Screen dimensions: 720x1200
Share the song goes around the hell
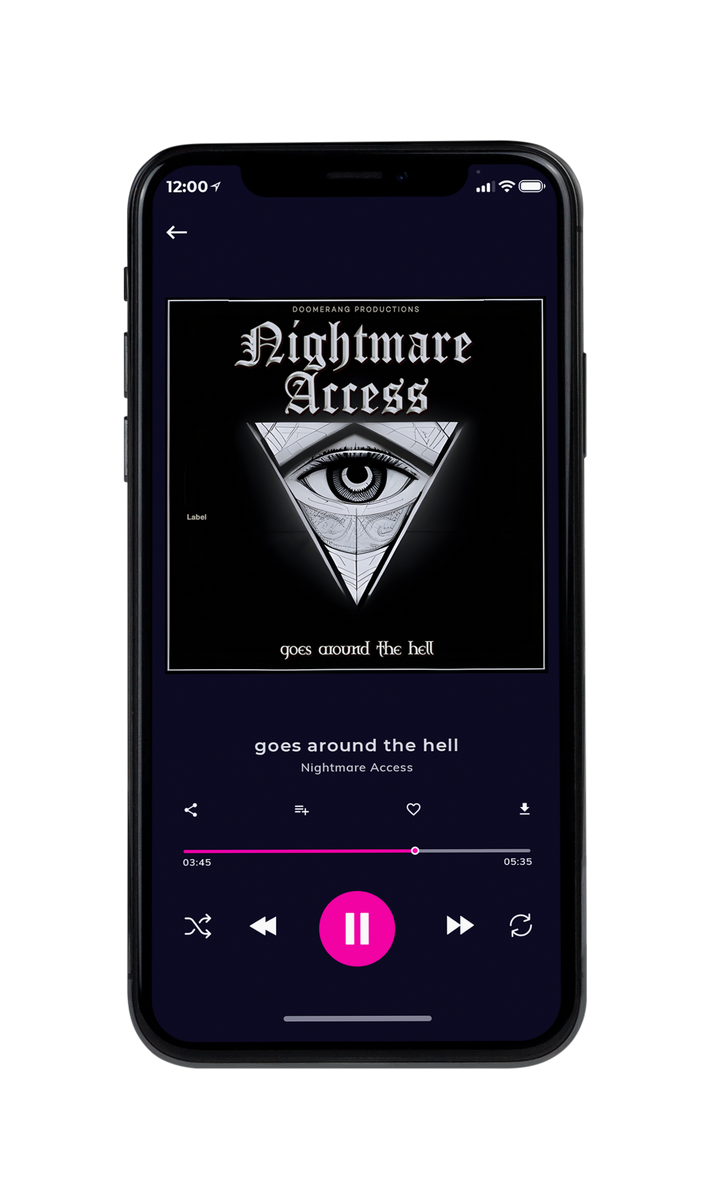[191, 810]
